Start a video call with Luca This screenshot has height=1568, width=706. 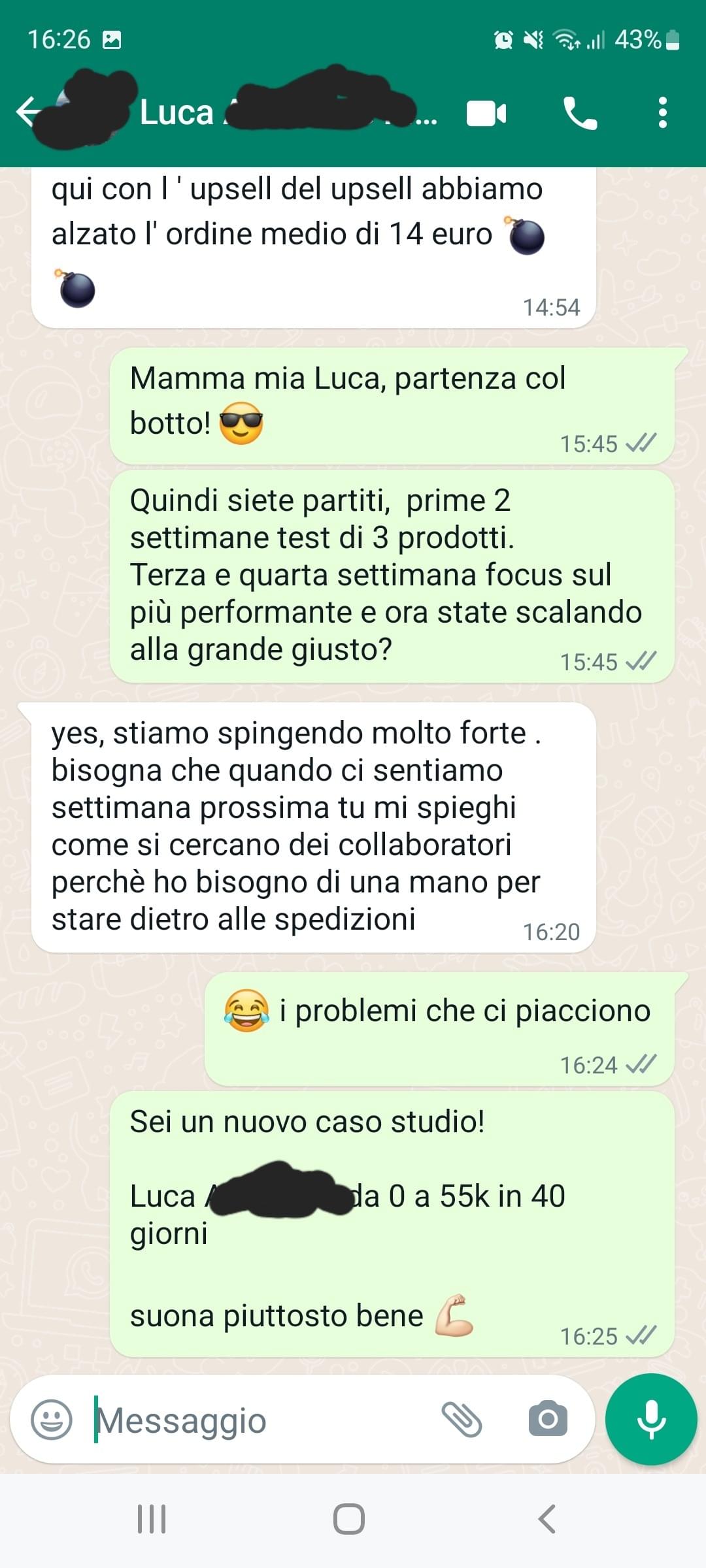coord(486,113)
